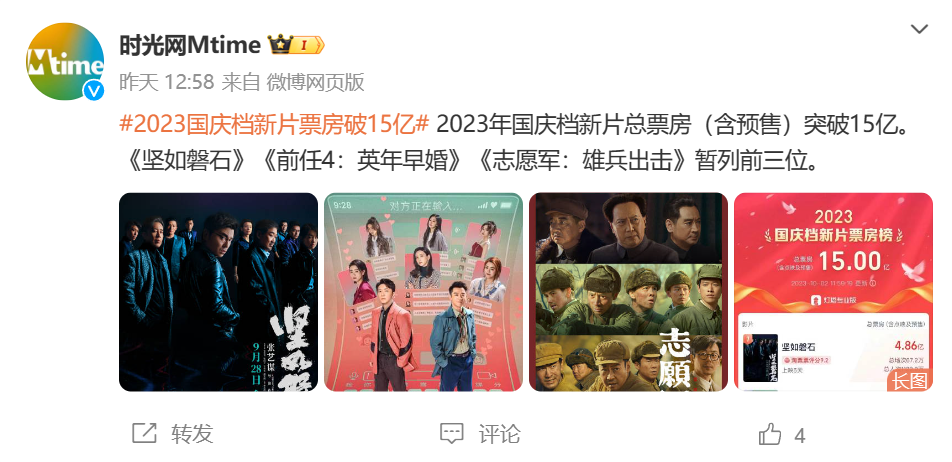View the 前任4 pink poster image
Screen dimensions: 952x462
[x=423, y=291]
